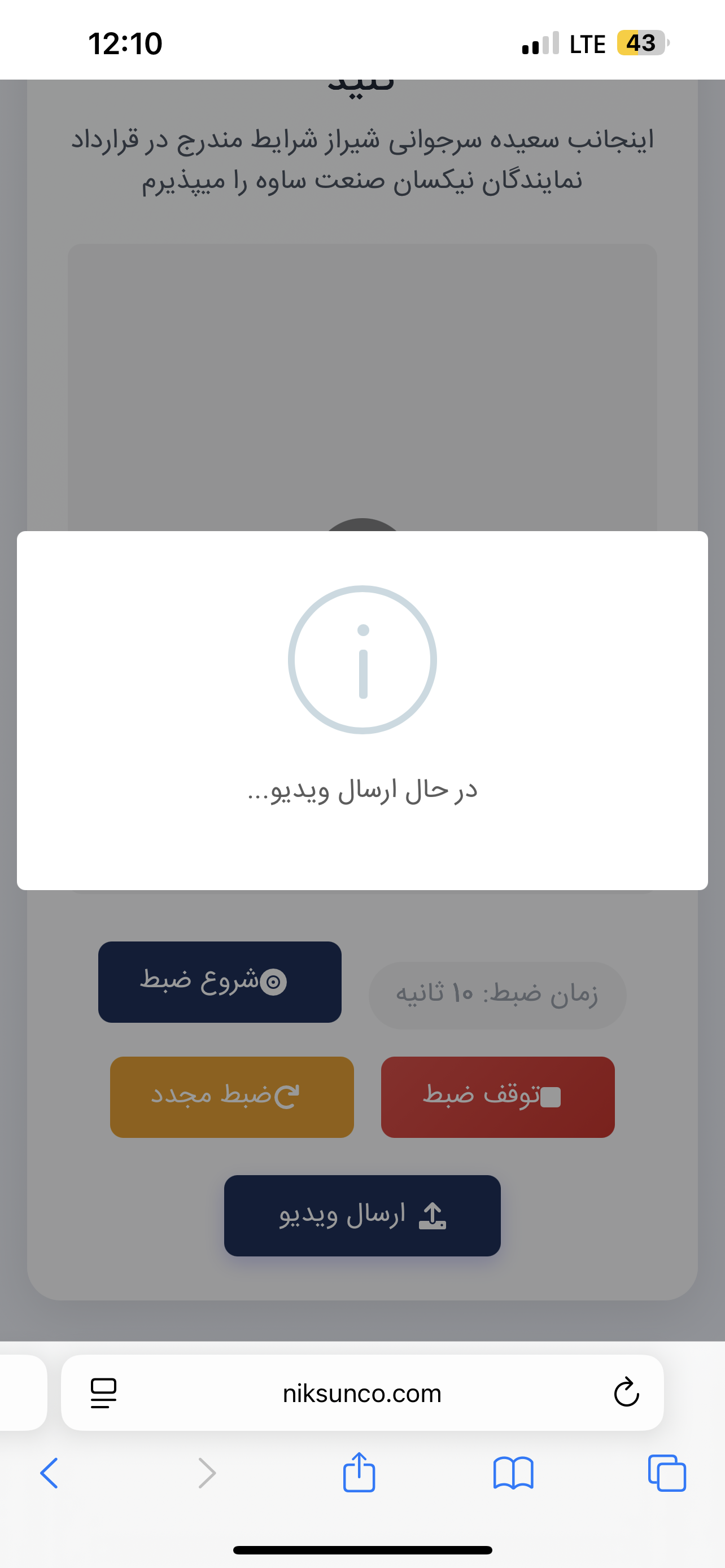
Task: Show all open Safari tabs
Action: (x=667, y=1473)
